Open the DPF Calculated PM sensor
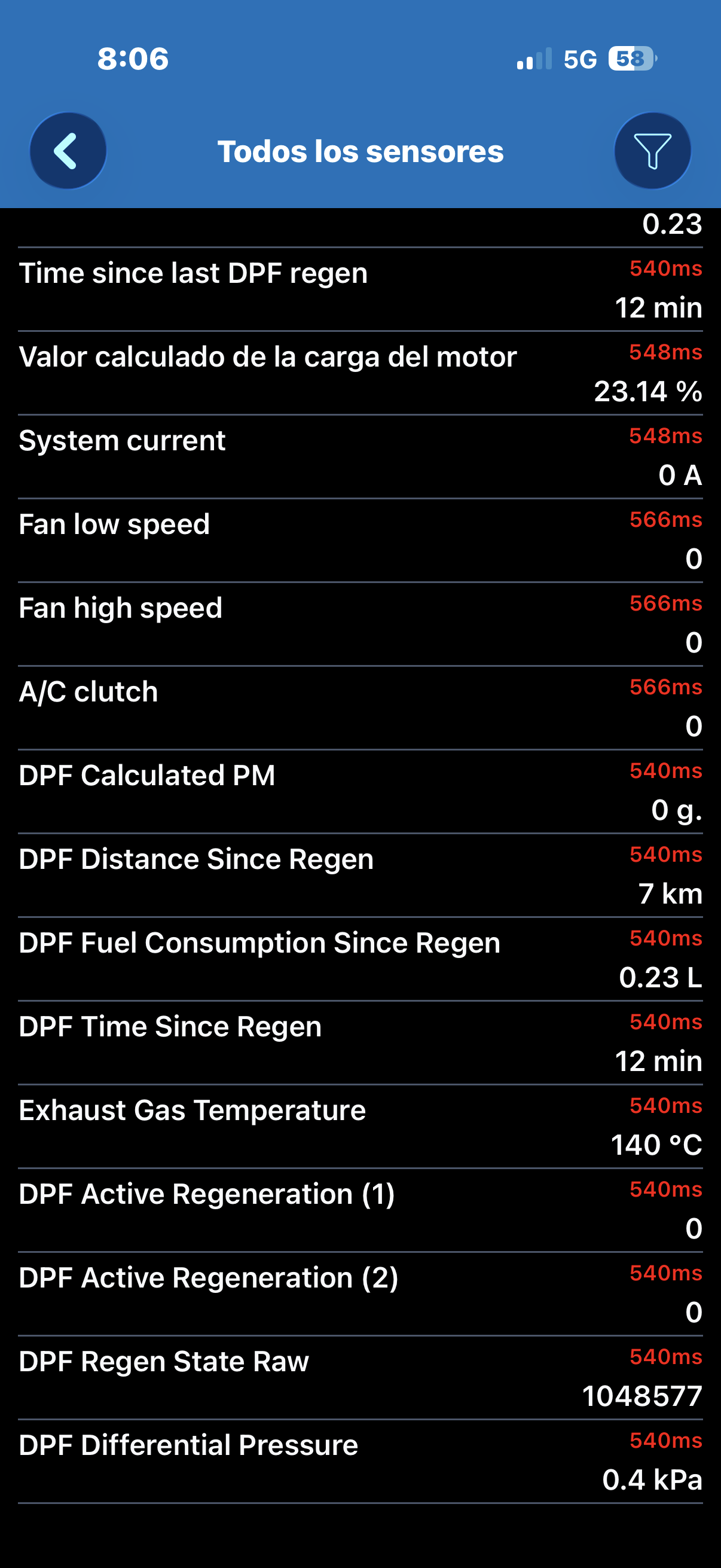This screenshot has width=721, height=1568. click(x=360, y=792)
